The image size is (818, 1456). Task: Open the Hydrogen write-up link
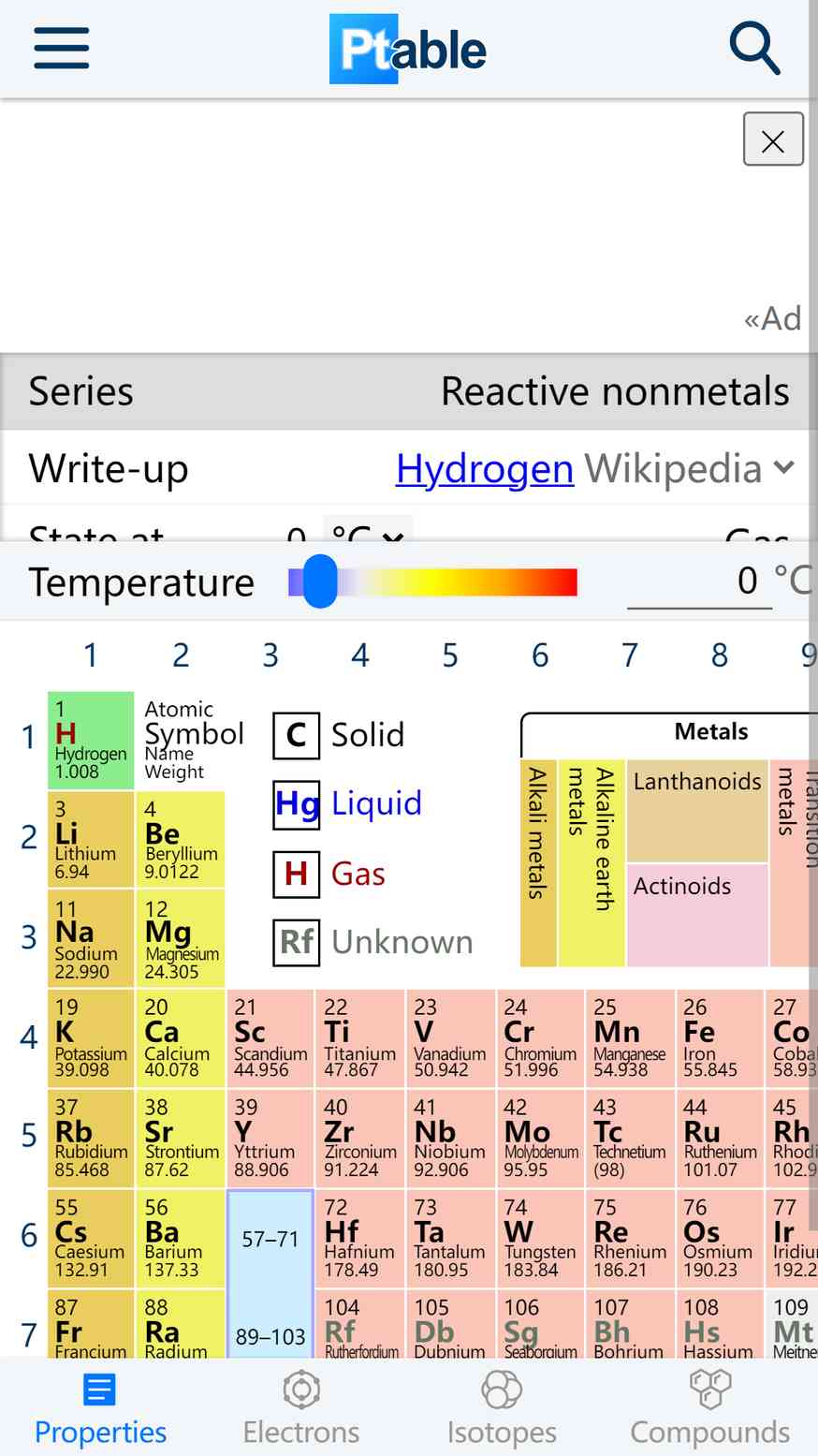point(485,468)
